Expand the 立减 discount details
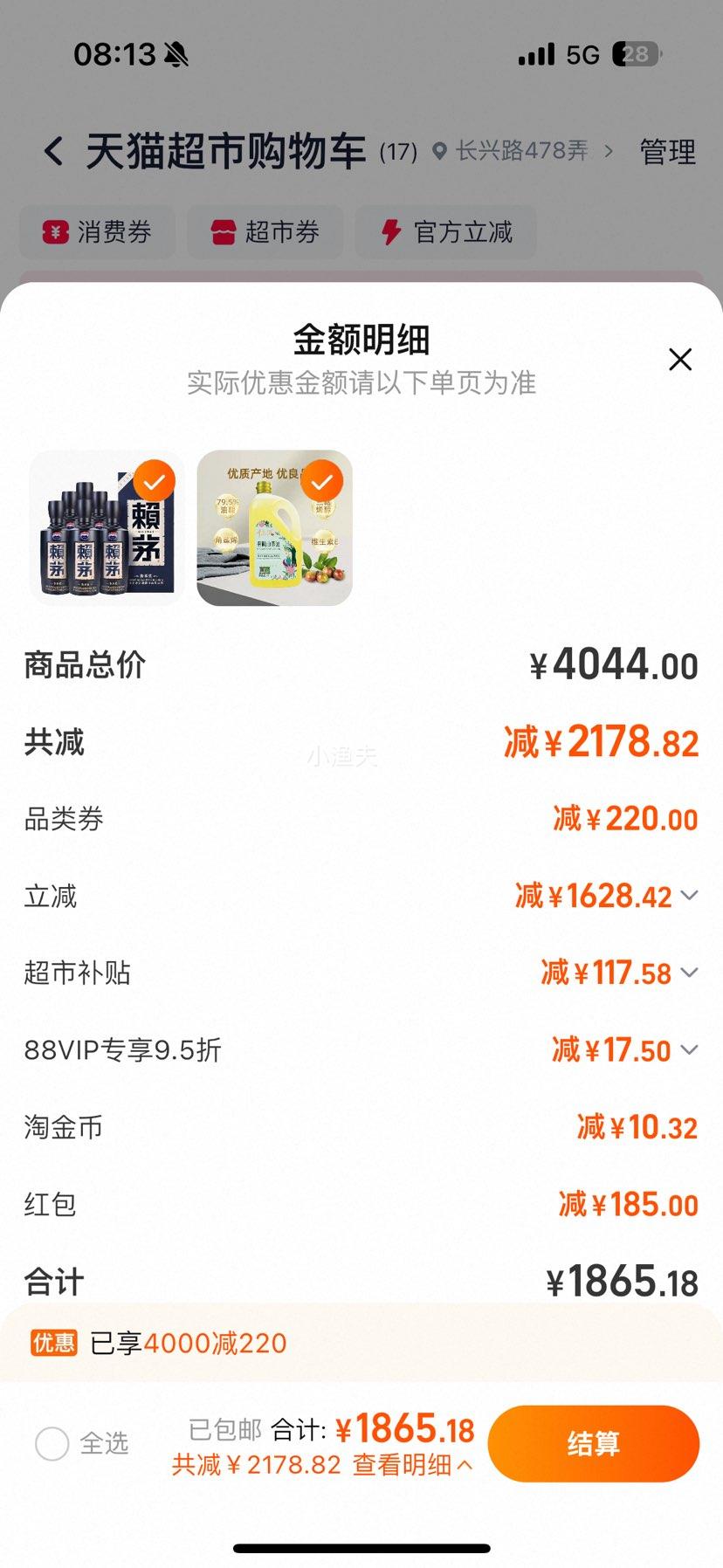The image size is (723, 1568). pos(691,896)
